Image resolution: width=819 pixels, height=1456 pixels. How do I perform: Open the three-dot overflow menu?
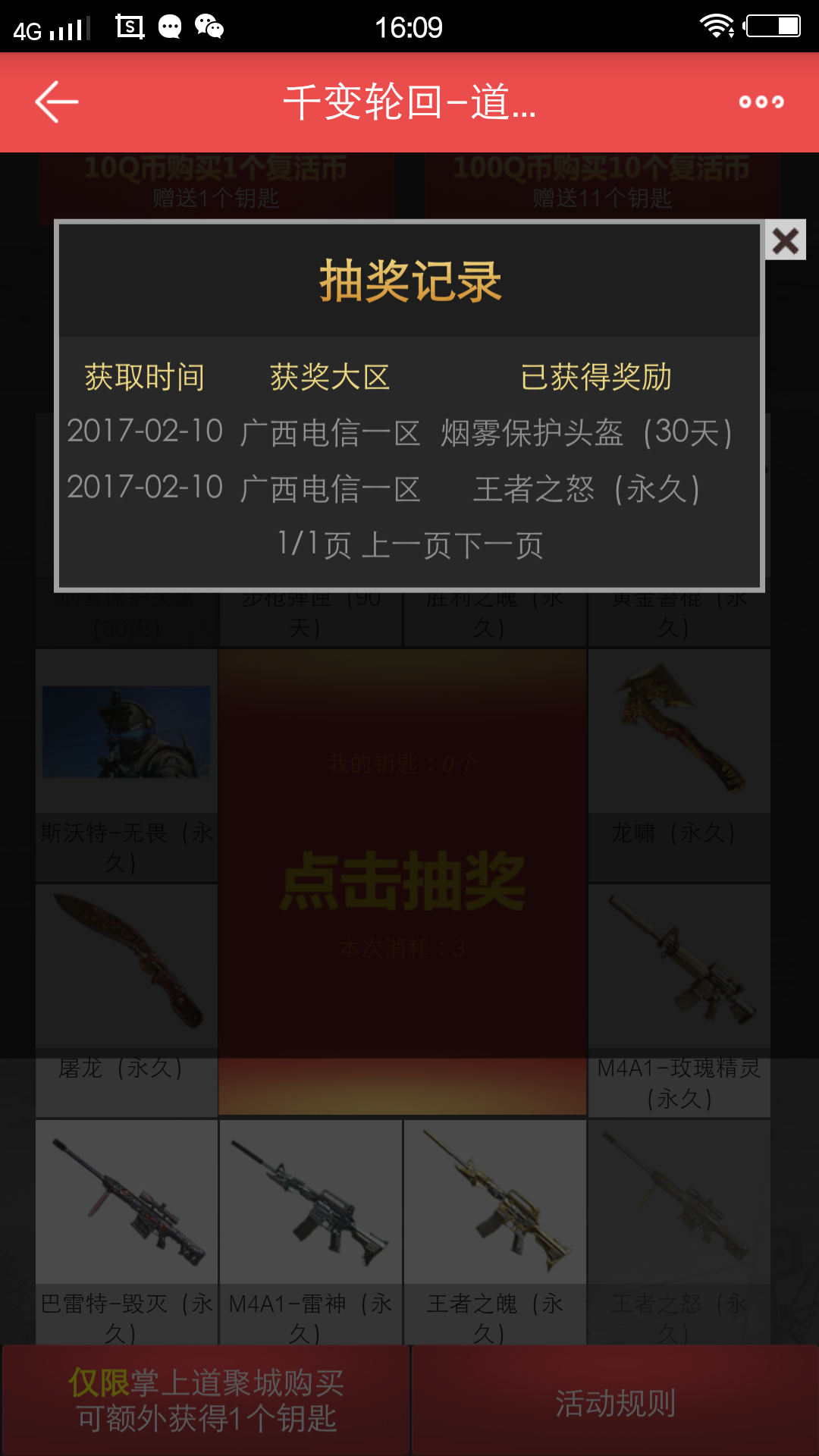pos(761,102)
